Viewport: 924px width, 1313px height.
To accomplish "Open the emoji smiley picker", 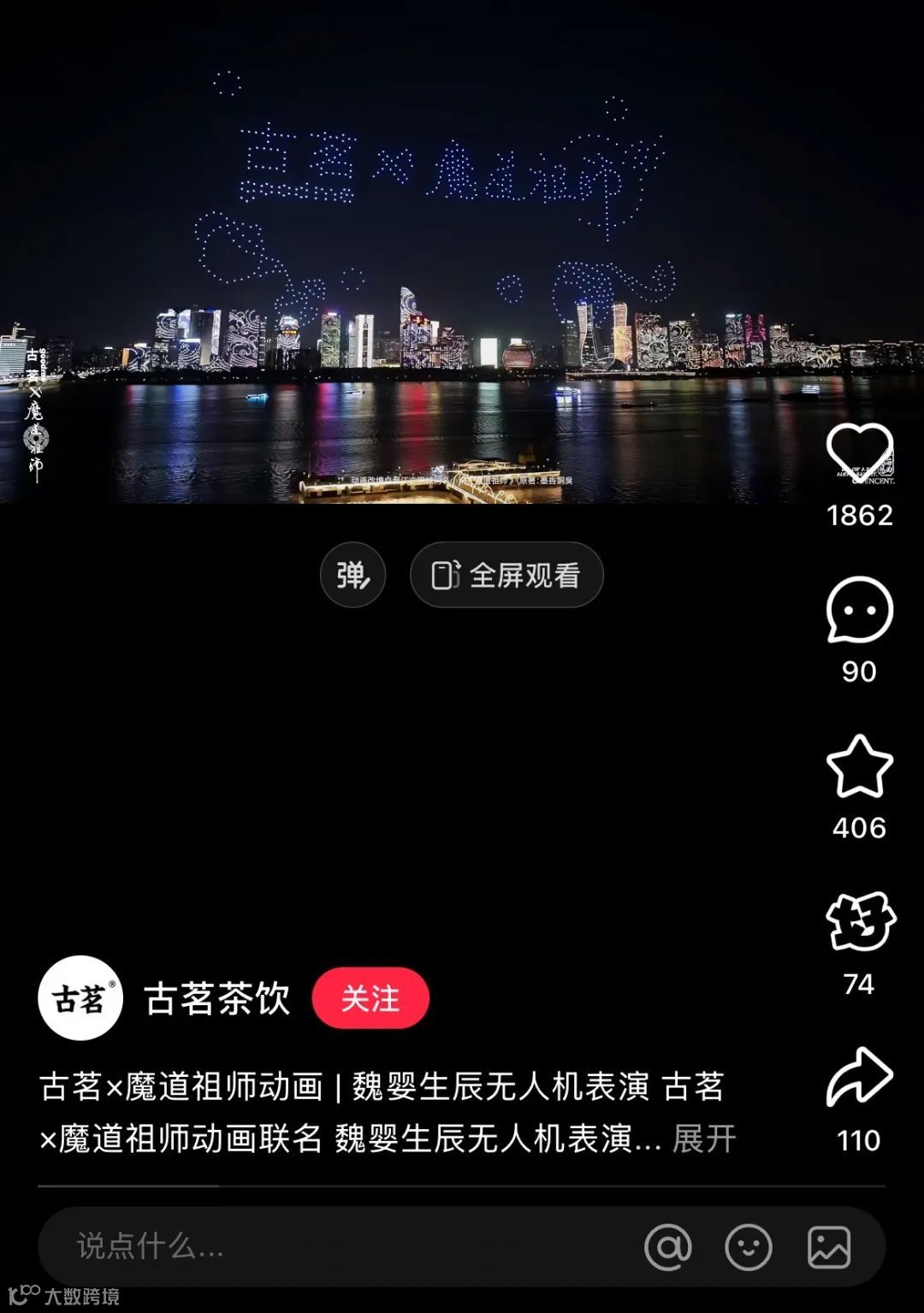I will pos(749,1247).
